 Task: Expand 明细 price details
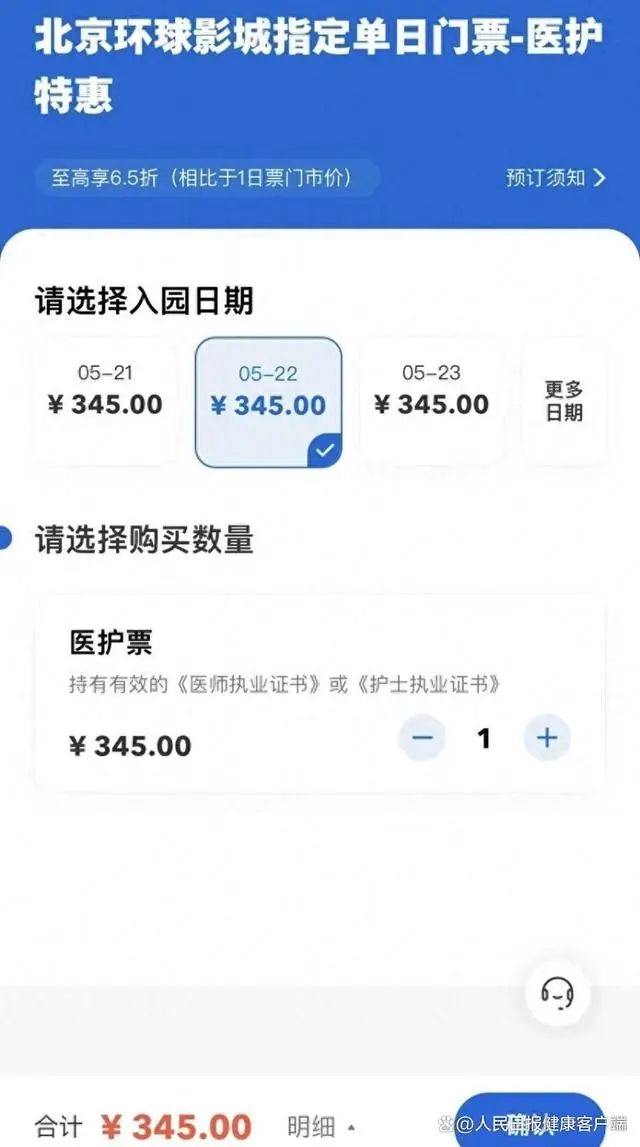pos(322,1126)
